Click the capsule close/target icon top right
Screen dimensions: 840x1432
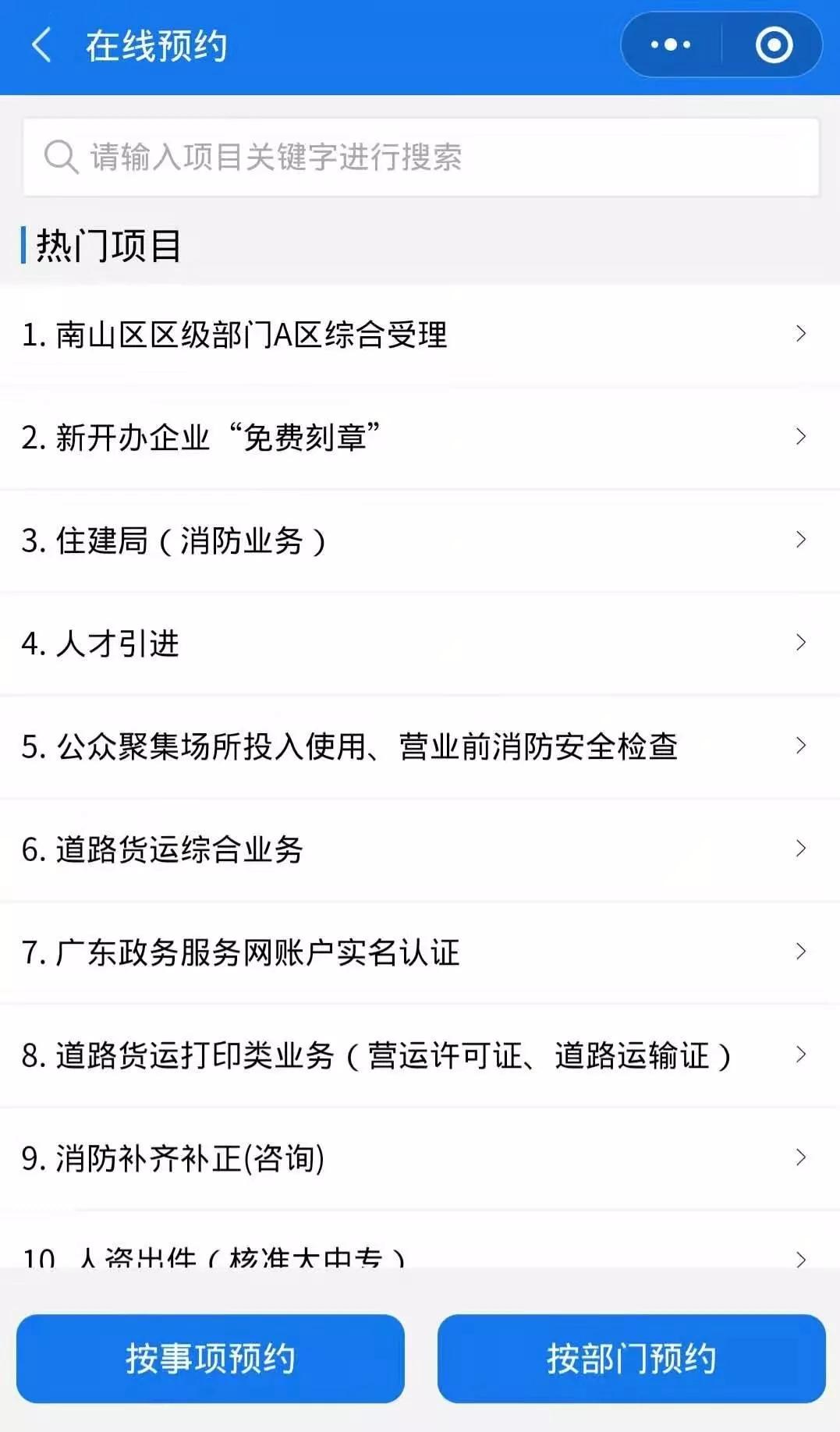[774, 45]
